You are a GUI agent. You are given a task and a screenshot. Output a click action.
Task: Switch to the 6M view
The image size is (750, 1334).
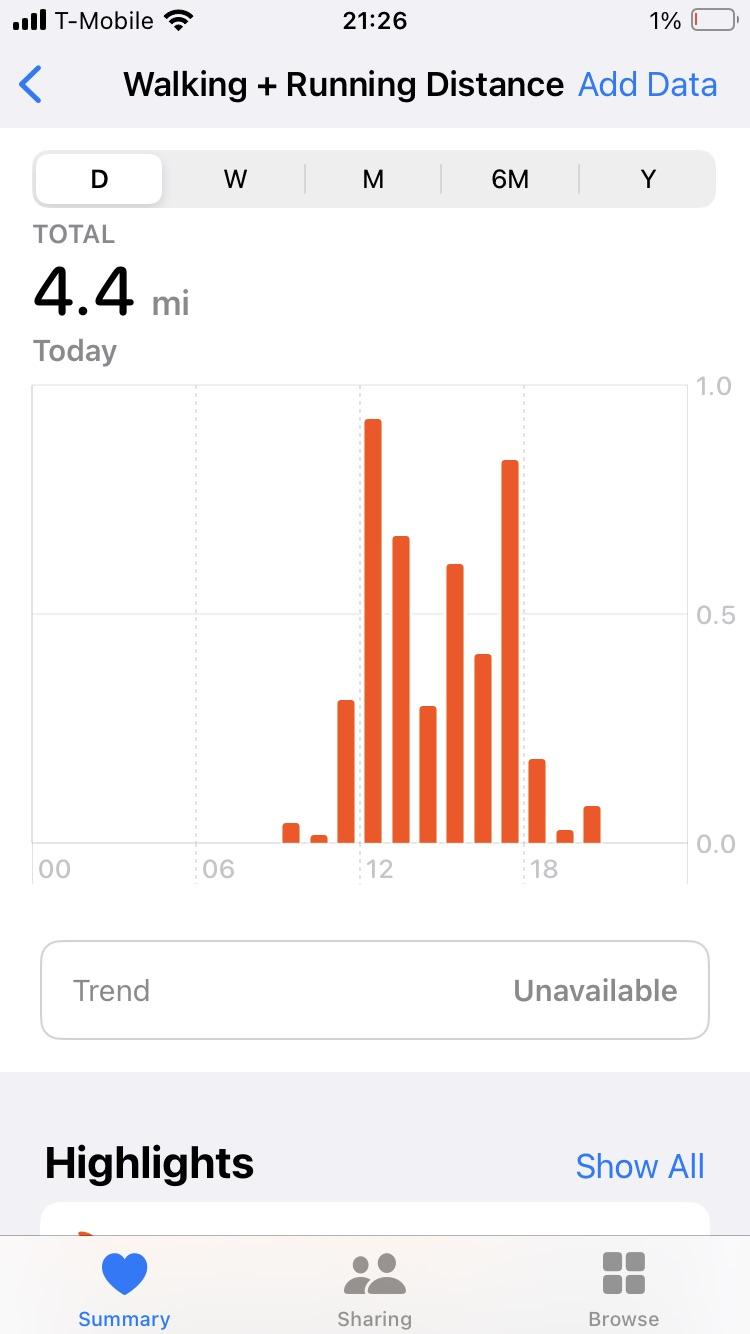[x=510, y=179]
